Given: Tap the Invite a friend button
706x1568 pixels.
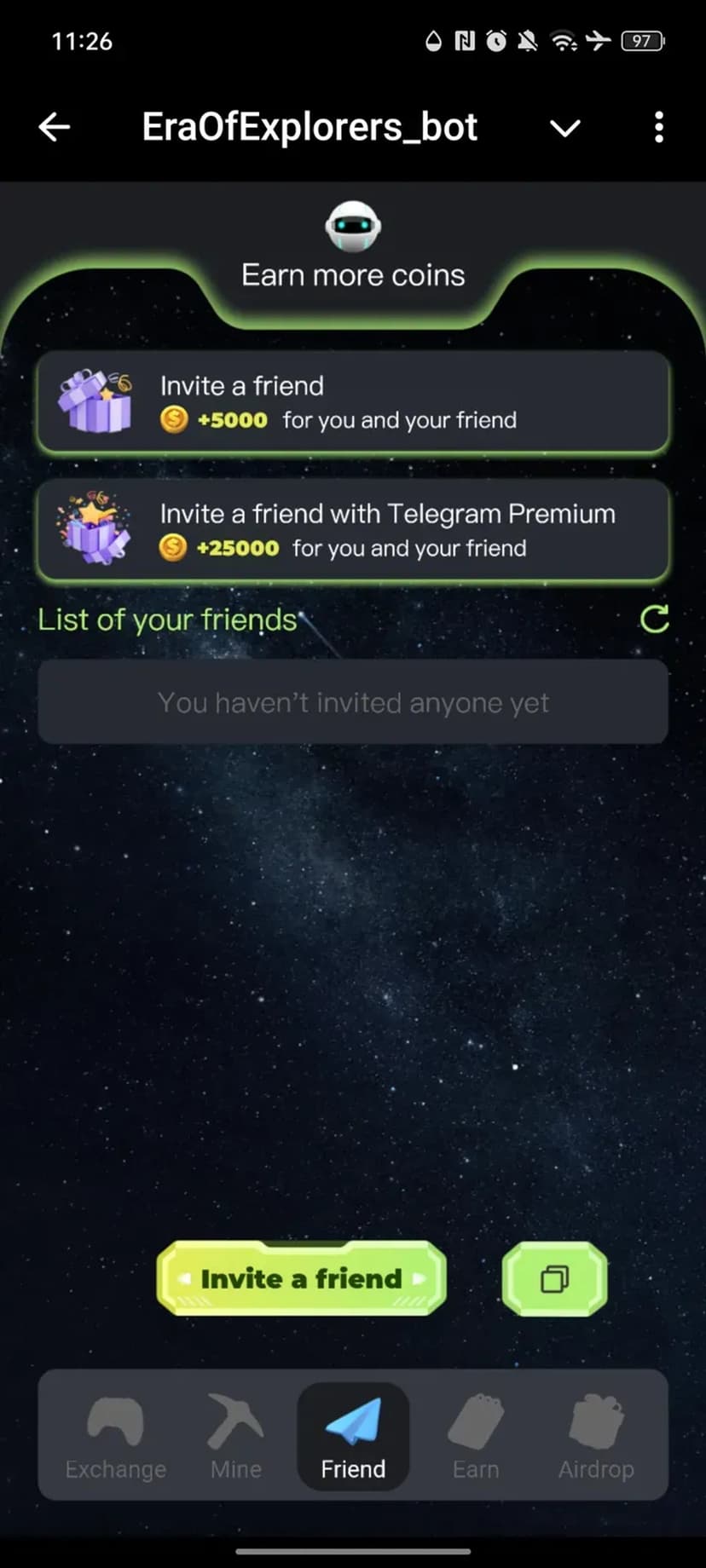Looking at the screenshot, I should click(301, 1278).
